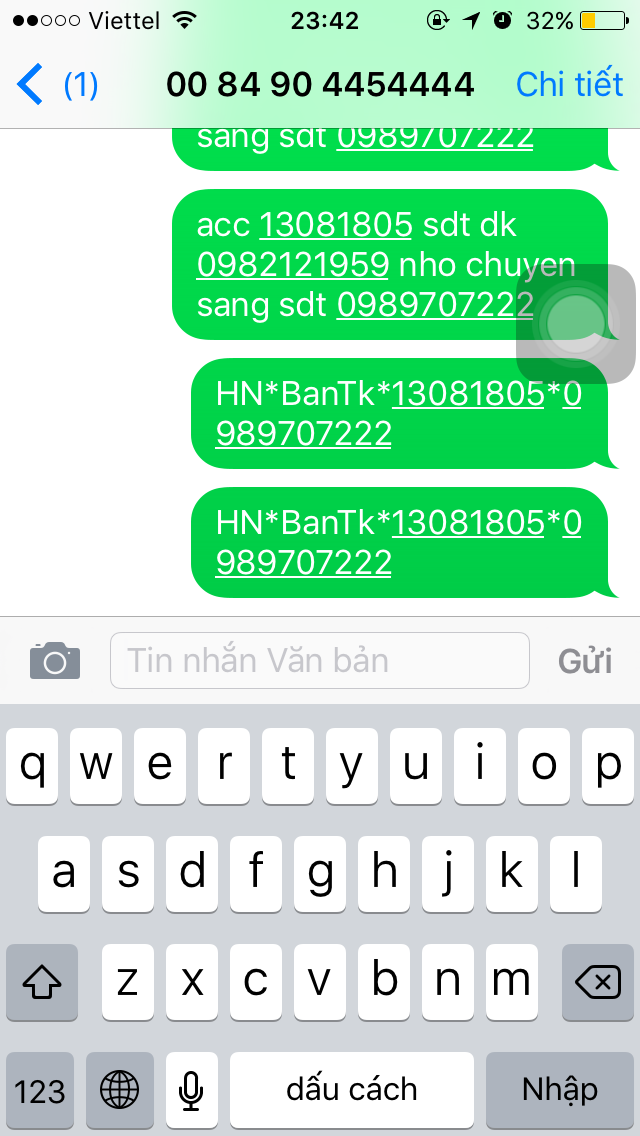Tap the backspace key
The width and height of the screenshot is (640, 1136).
tap(598, 983)
